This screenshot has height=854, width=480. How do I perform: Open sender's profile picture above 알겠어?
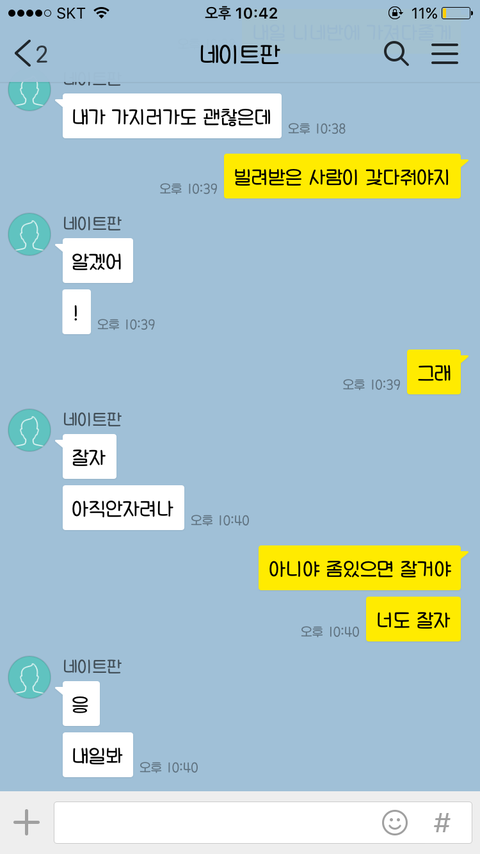coord(29,234)
